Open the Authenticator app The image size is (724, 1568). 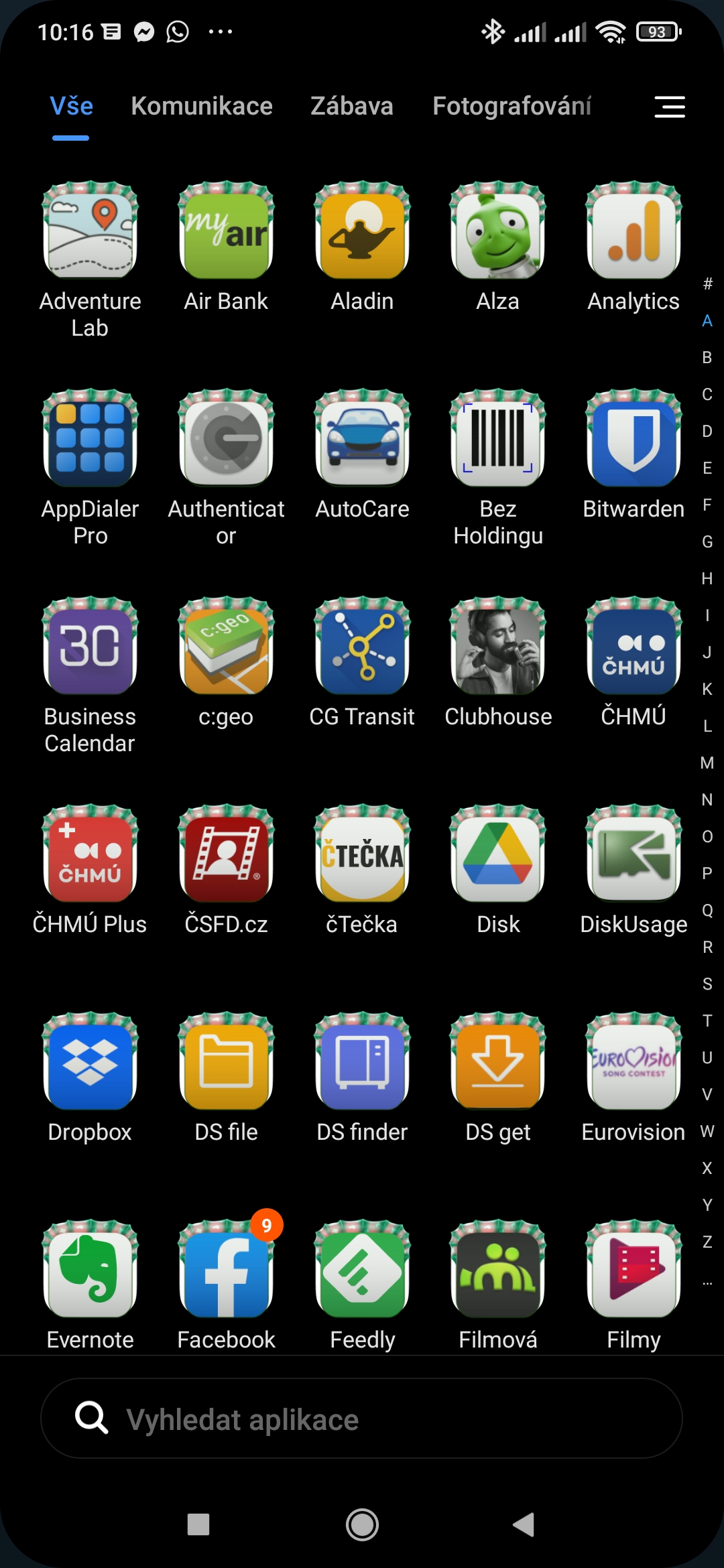tap(226, 439)
